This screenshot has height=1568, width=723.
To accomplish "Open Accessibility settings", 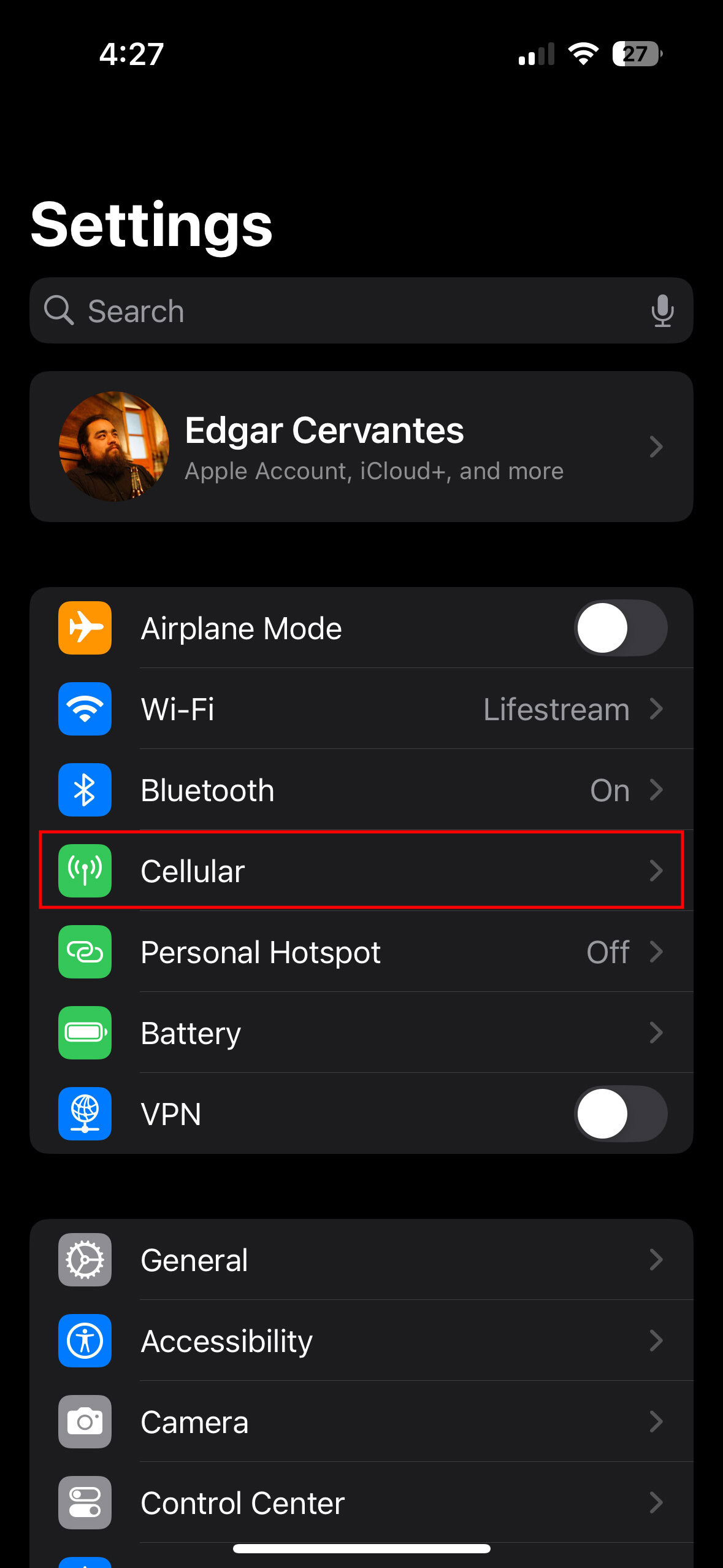I will tap(361, 1341).
